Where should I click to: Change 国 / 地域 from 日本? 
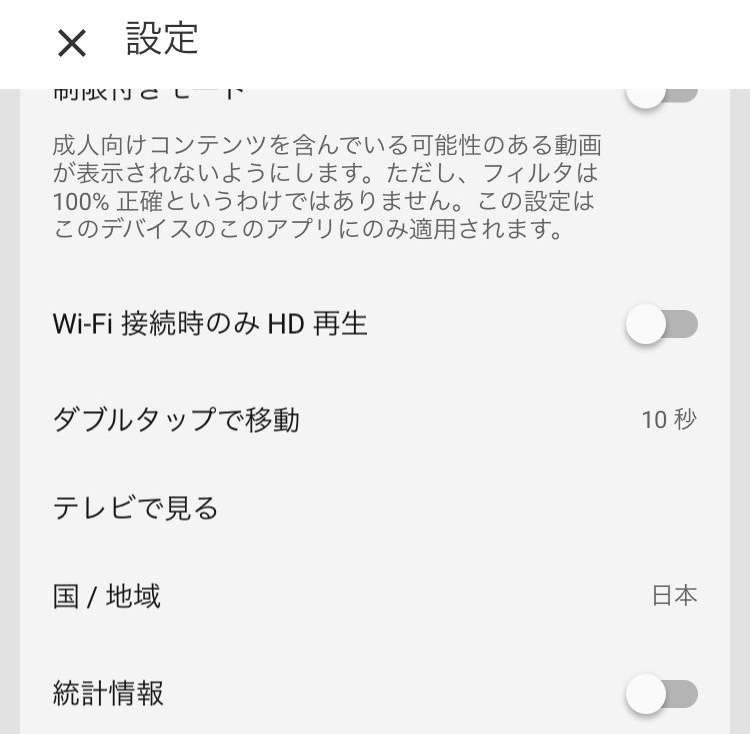374,597
